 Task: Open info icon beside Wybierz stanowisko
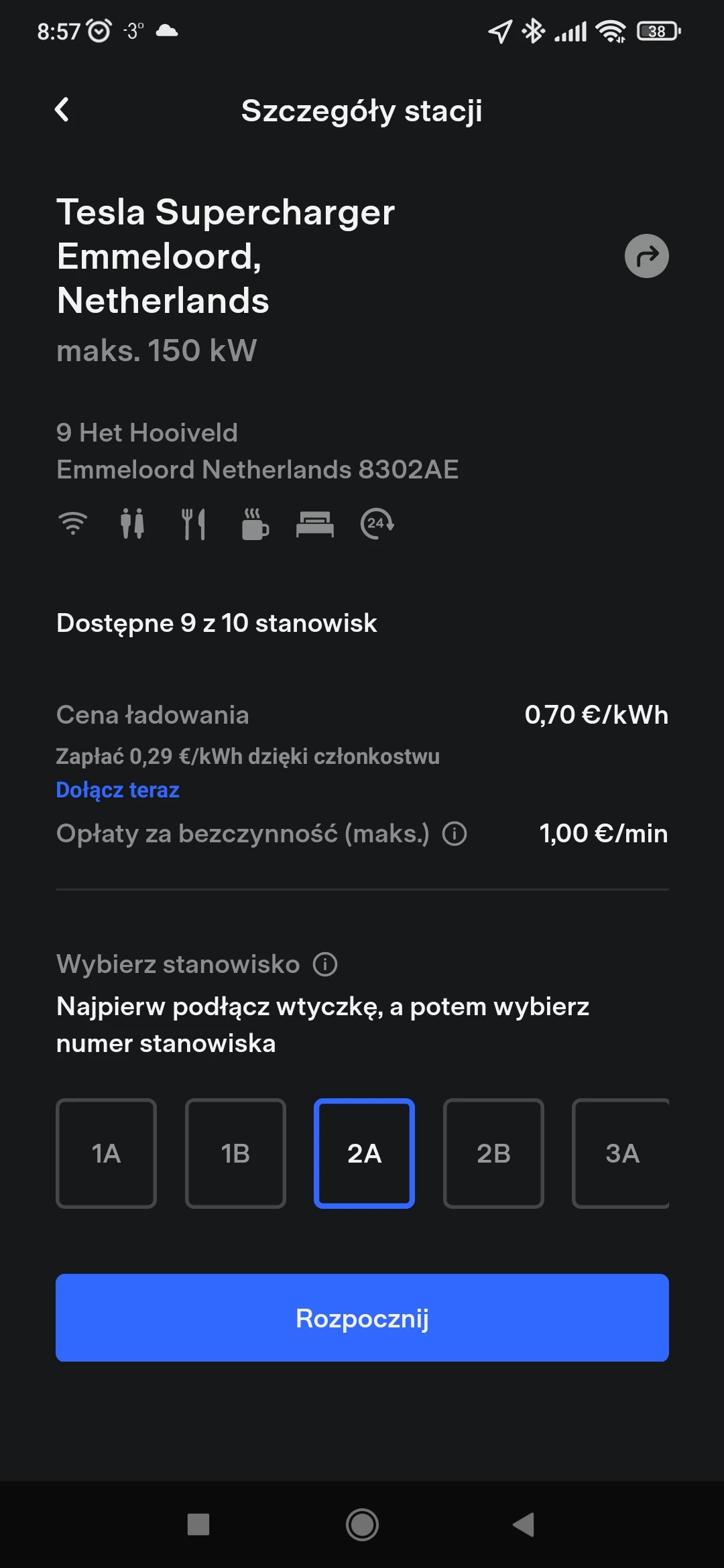point(325,964)
